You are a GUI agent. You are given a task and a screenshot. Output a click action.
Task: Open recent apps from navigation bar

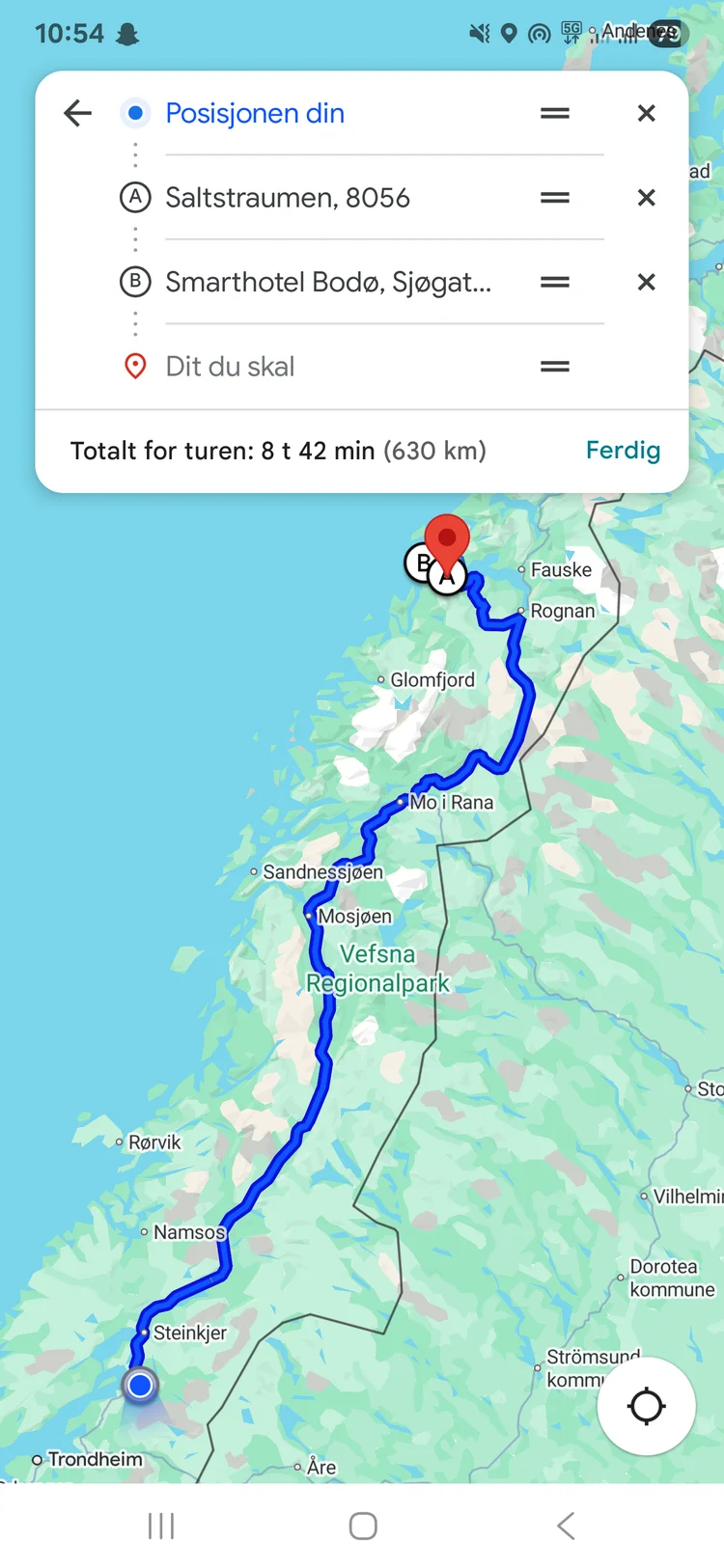[x=161, y=1526]
